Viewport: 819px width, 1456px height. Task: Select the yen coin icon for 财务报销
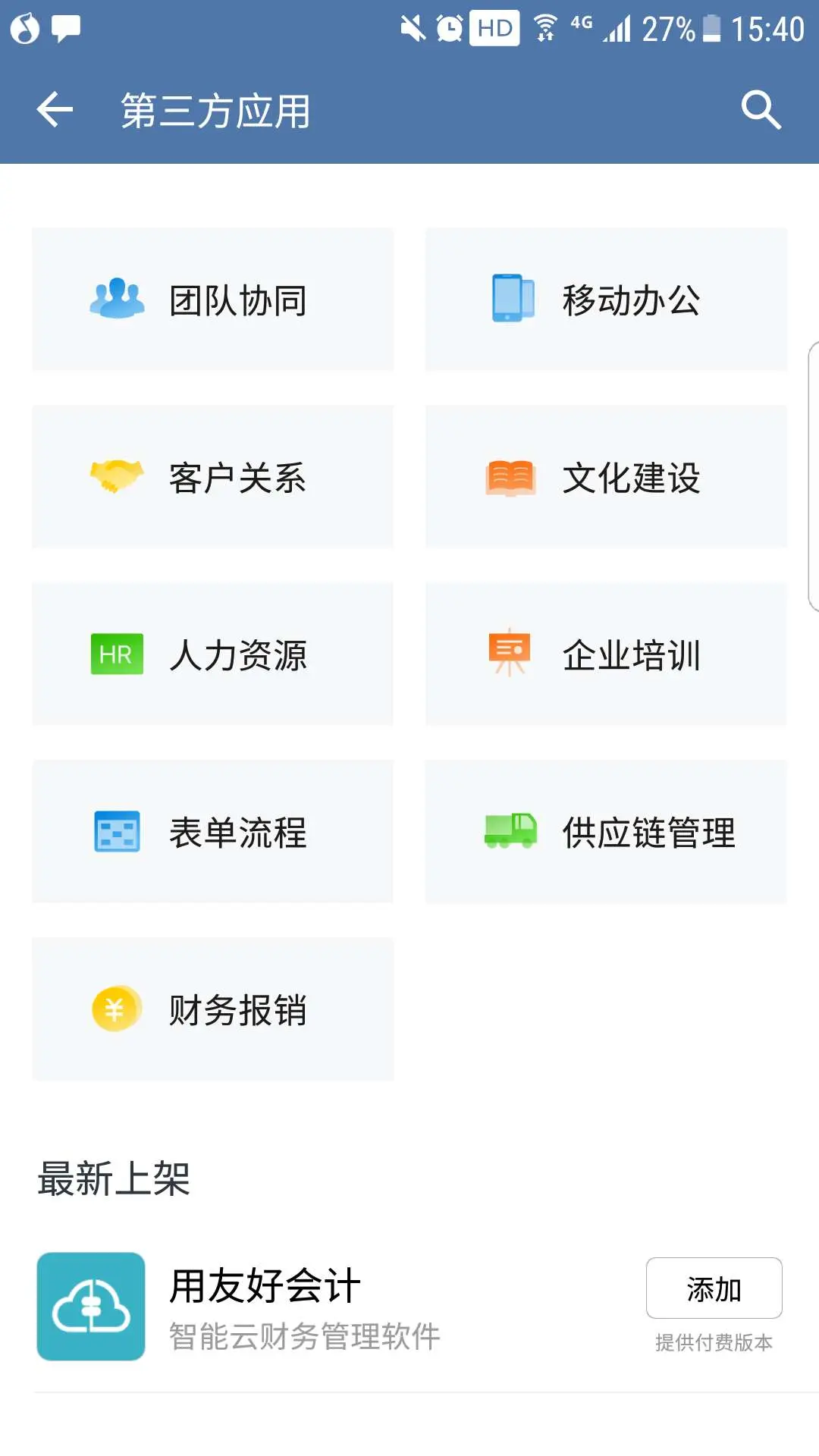click(x=115, y=1010)
